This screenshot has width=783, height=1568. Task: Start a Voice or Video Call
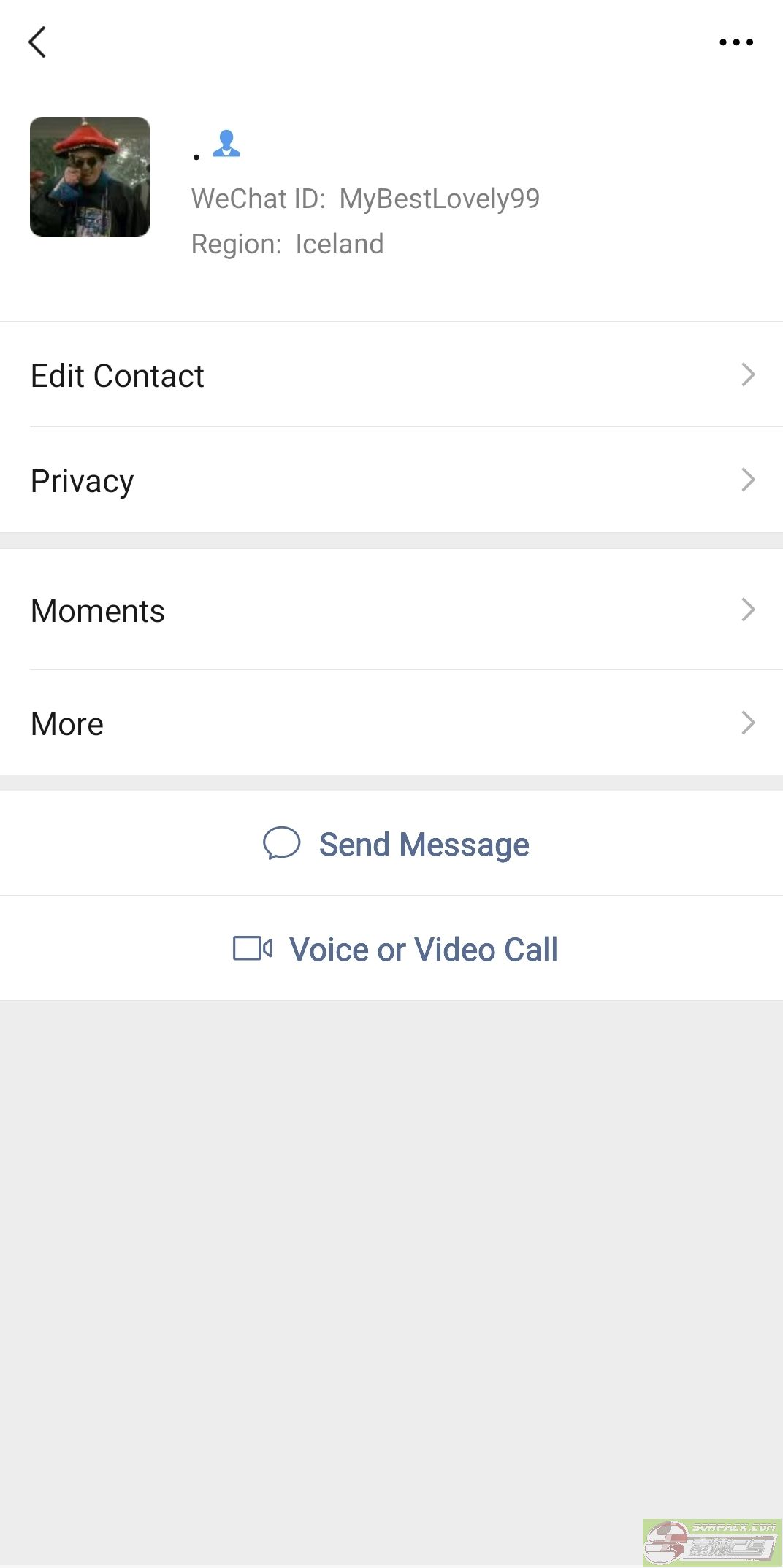click(x=391, y=948)
